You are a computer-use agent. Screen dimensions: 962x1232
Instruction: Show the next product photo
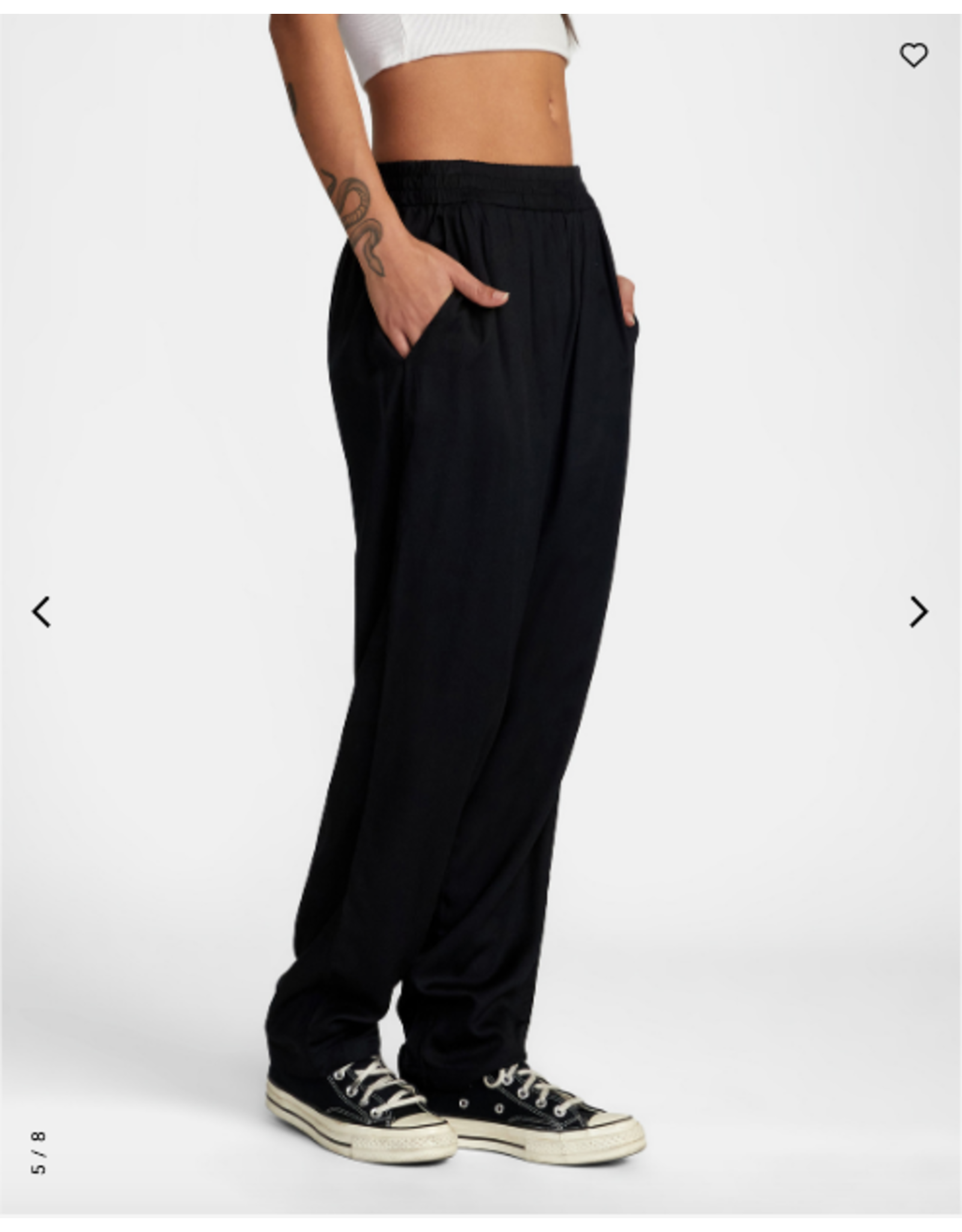(x=918, y=612)
